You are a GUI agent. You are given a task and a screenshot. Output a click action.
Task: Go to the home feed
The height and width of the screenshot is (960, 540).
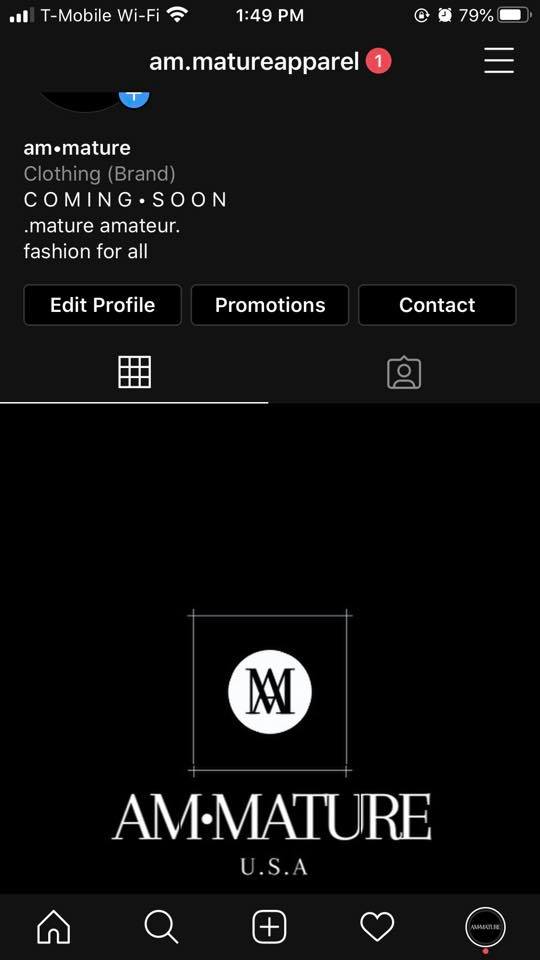54,928
